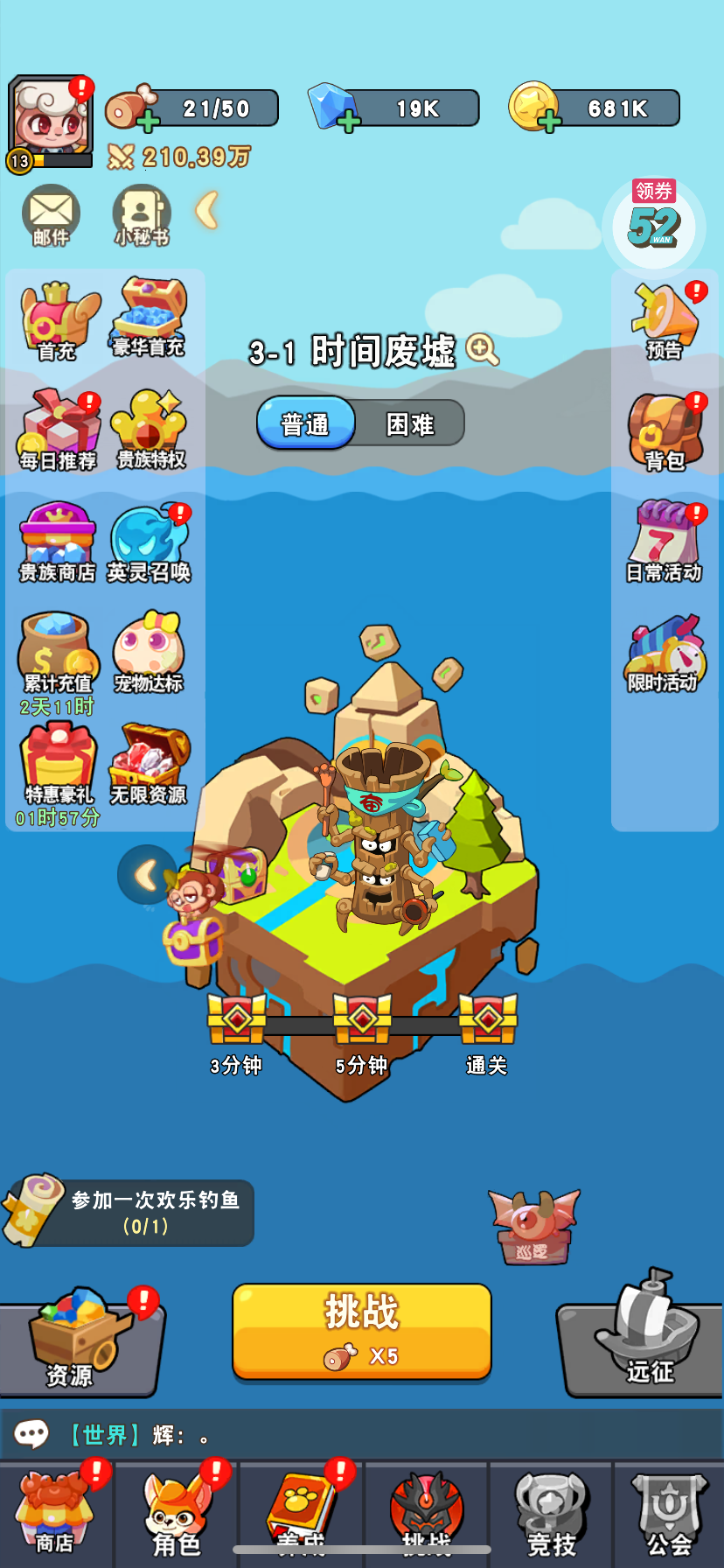Open 日常活动 events
Screen dimensions: 724x1568
pyautogui.click(x=665, y=542)
